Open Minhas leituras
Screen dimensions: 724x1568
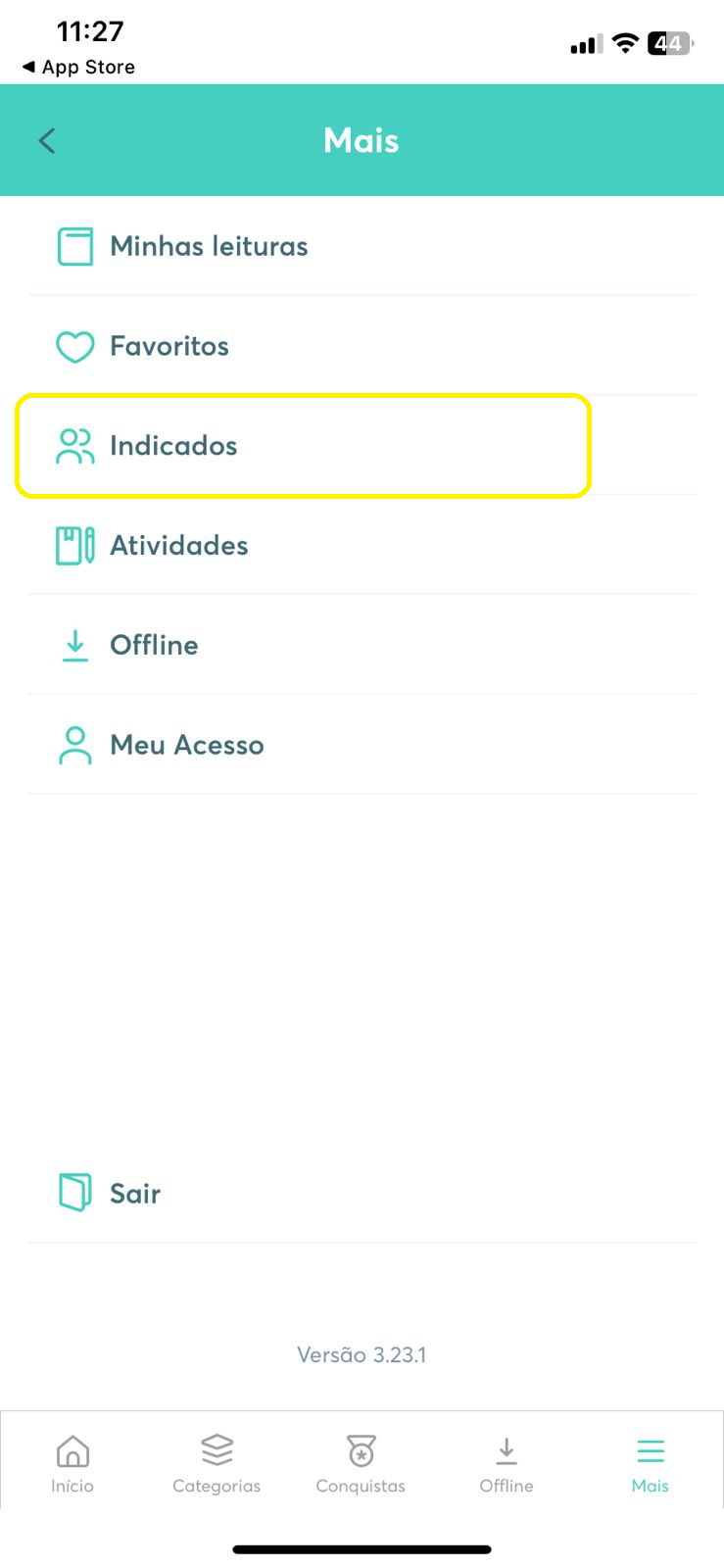tap(362, 246)
